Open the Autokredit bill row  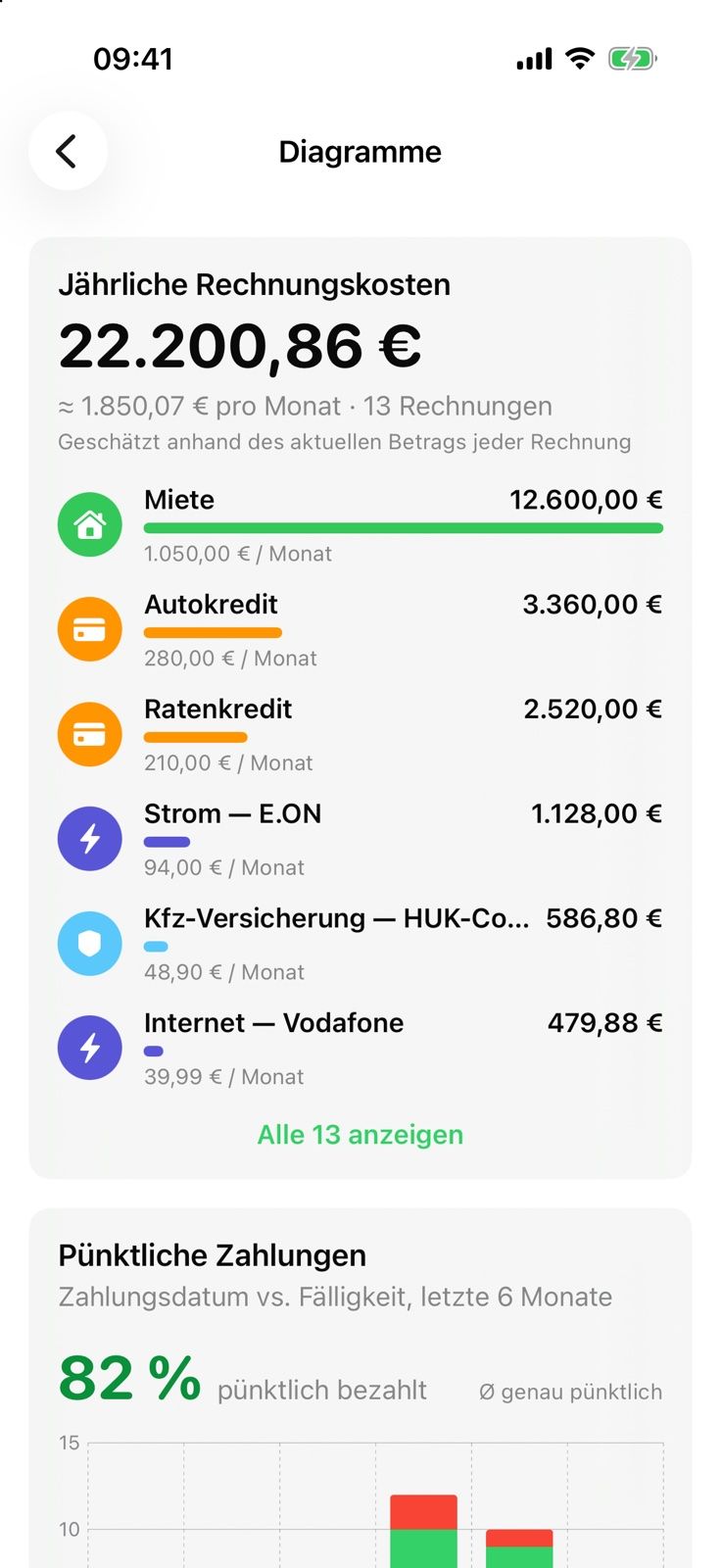360,630
